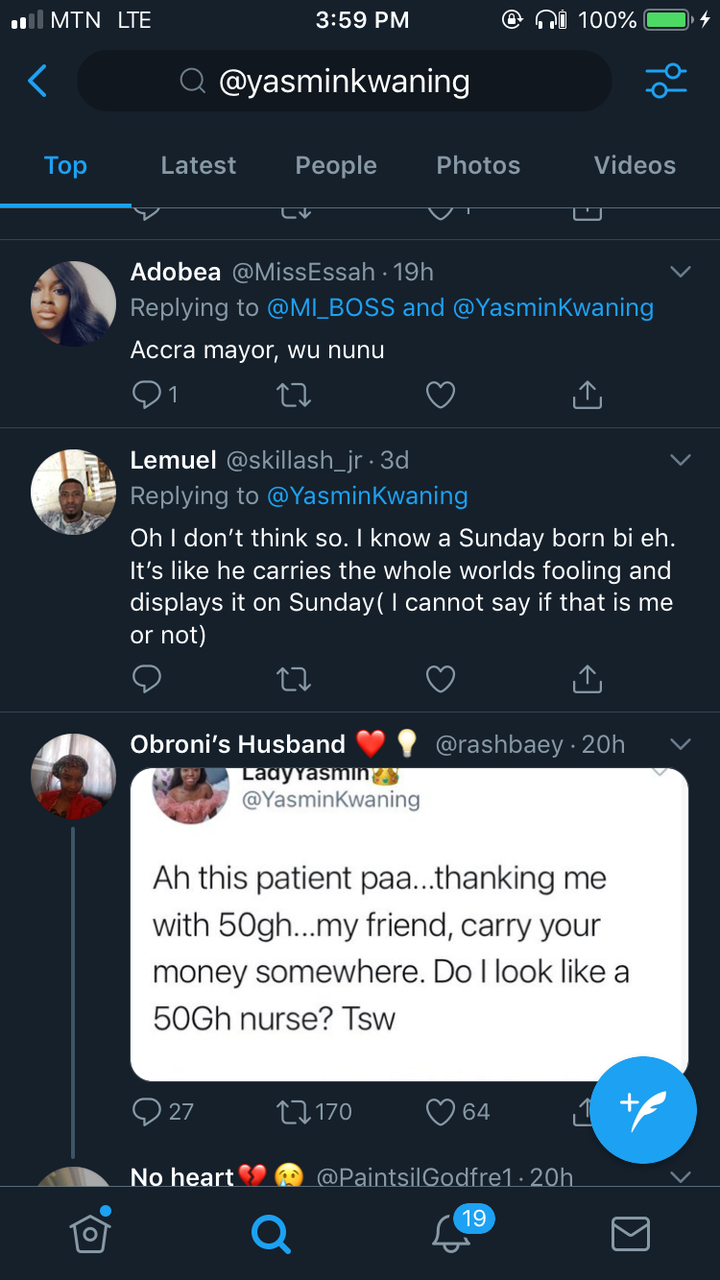Like Adobea's tweet

pos(441,395)
